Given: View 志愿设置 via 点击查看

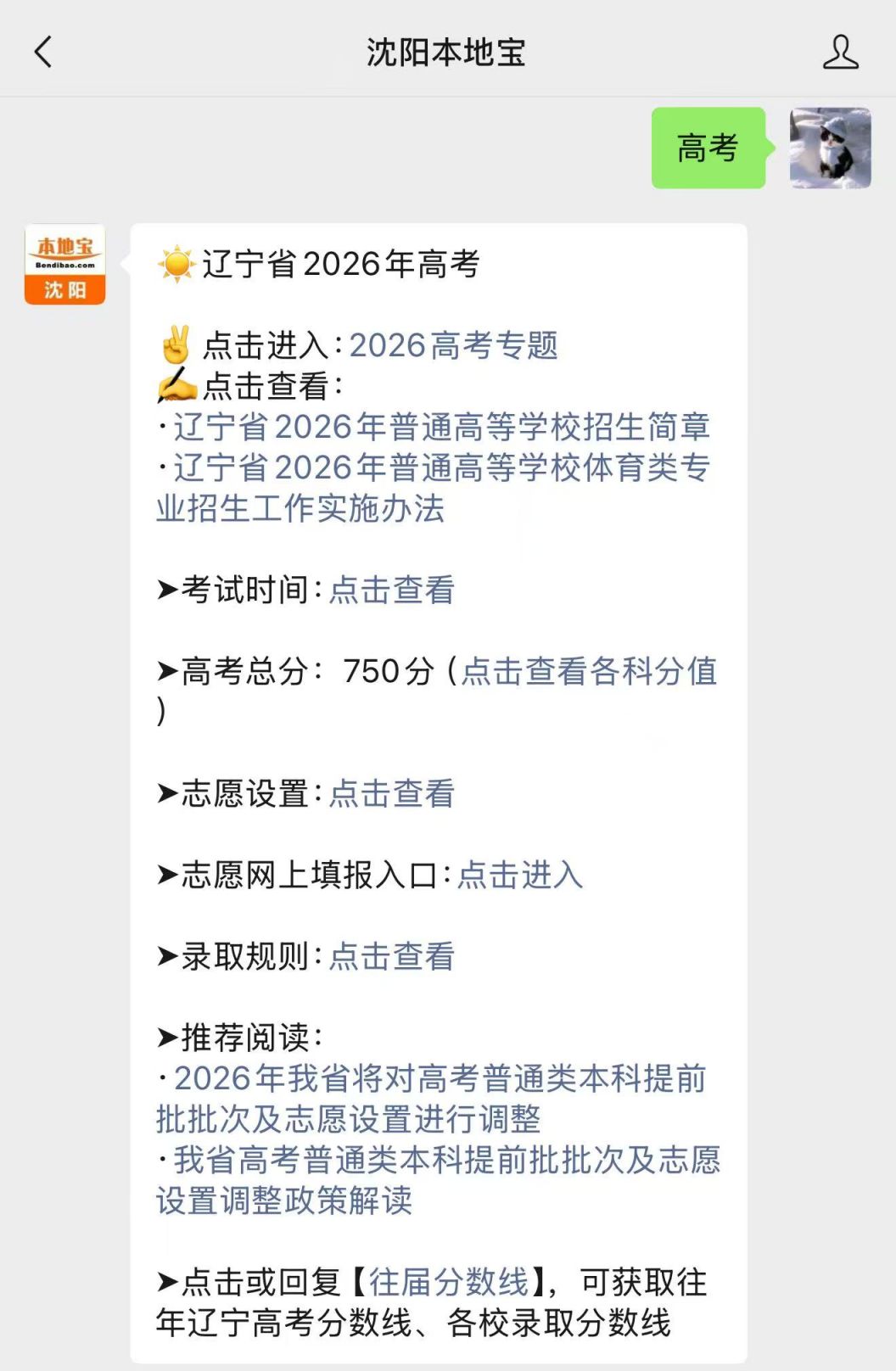Looking at the screenshot, I should click(x=392, y=793).
